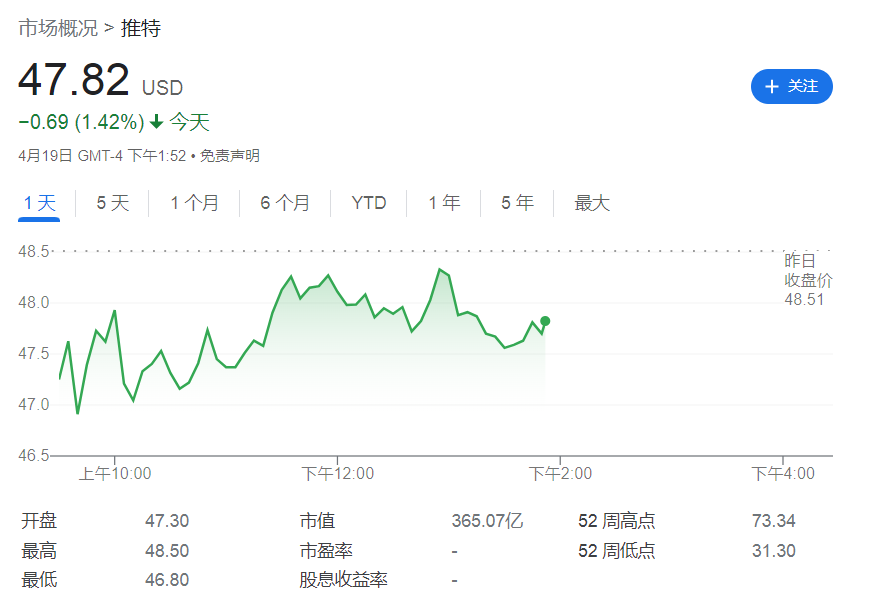879x601 pixels.
Task: Switch to the 5 年 chart
Action: tap(517, 203)
